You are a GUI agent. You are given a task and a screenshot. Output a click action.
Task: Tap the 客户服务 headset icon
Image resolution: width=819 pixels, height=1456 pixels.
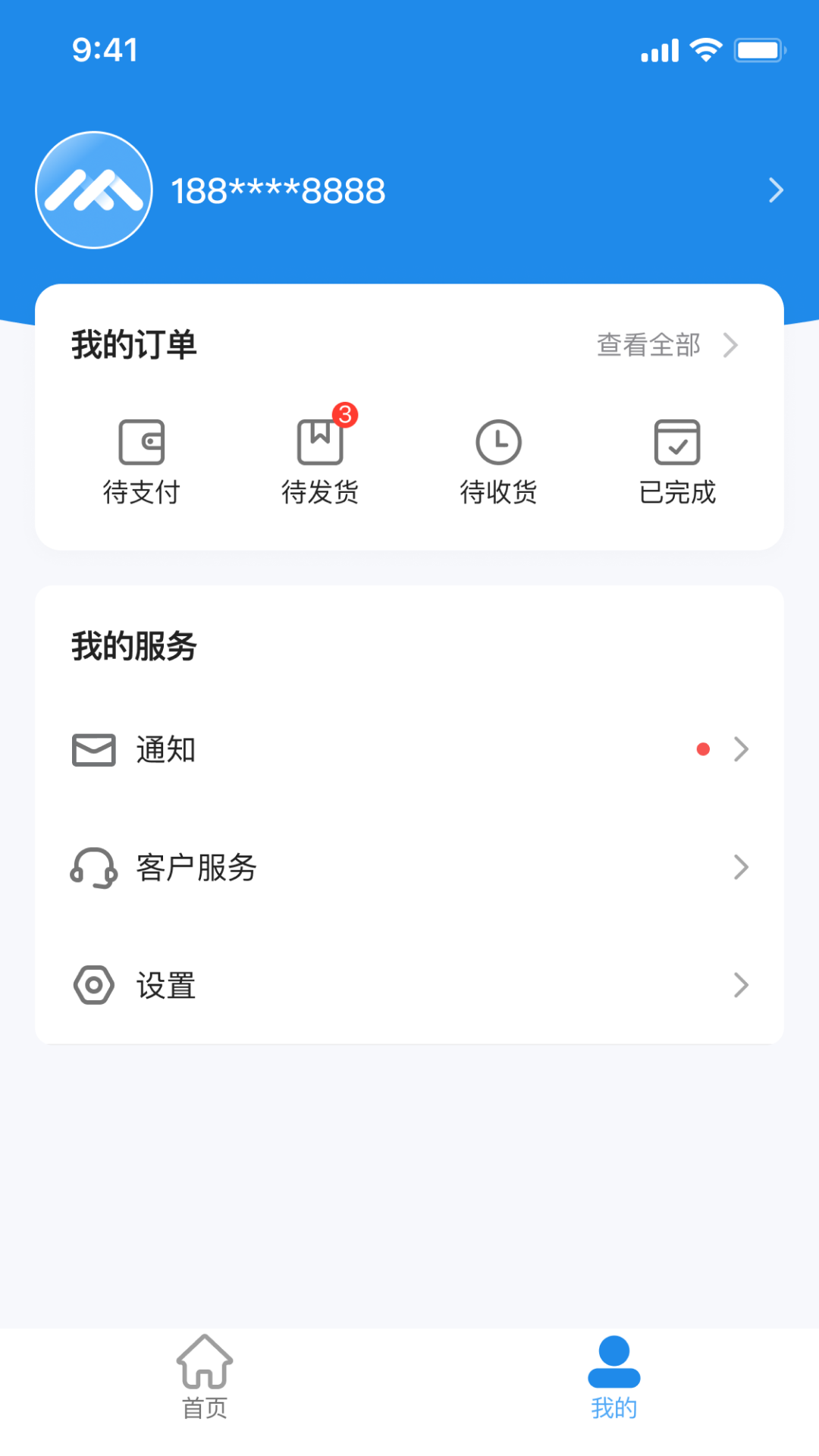pyautogui.click(x=93, y=868)
